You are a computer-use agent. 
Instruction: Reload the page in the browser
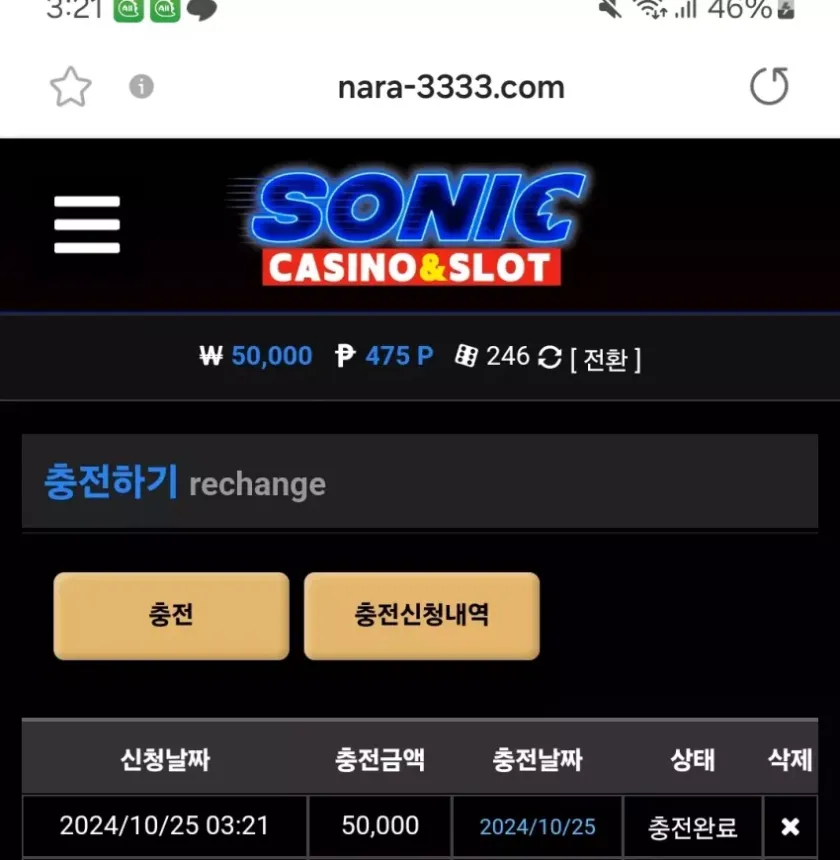[769, 88]
